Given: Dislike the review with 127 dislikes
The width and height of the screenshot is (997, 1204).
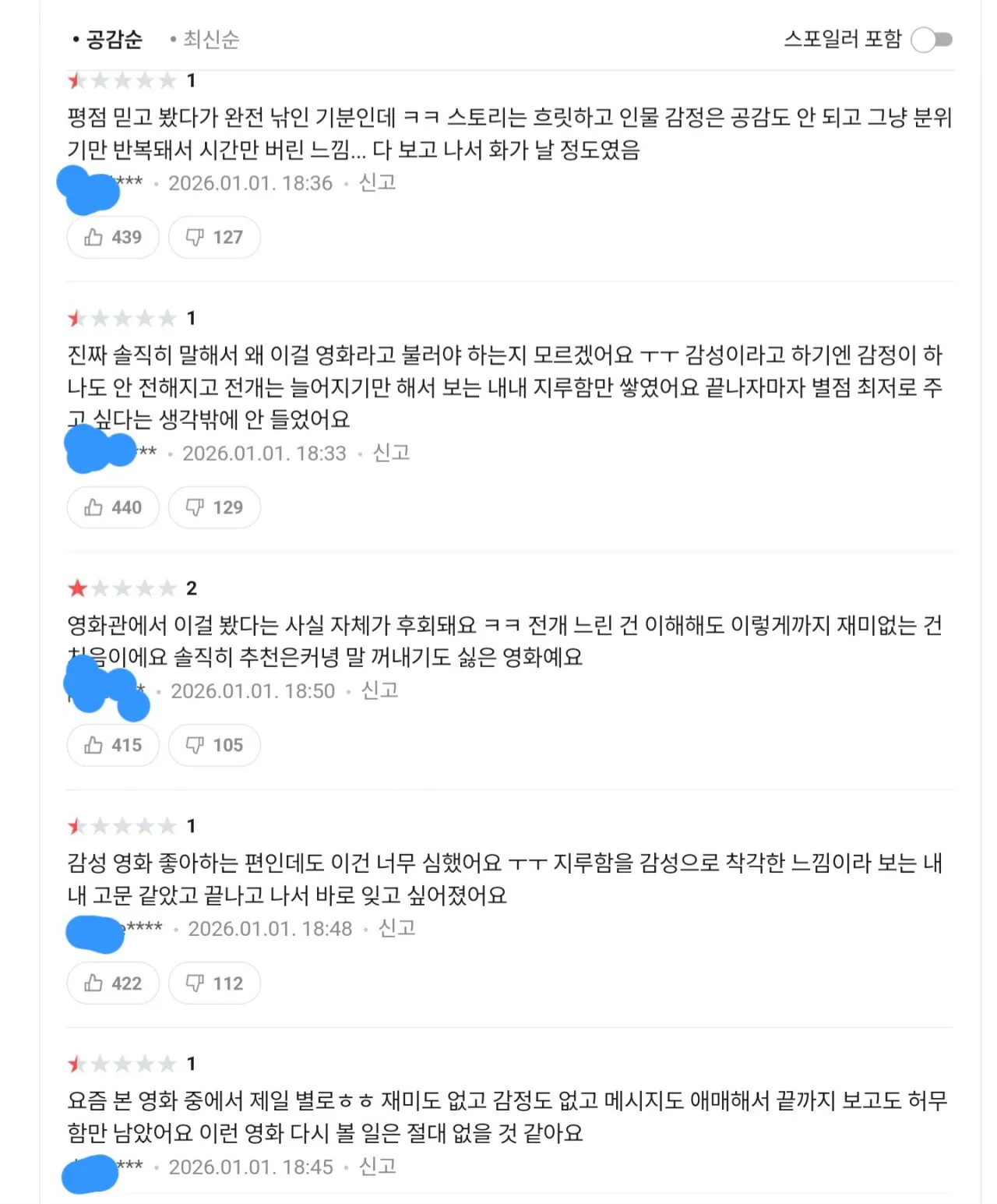Looking at the screenshot, I should click(x=214, y=237).
